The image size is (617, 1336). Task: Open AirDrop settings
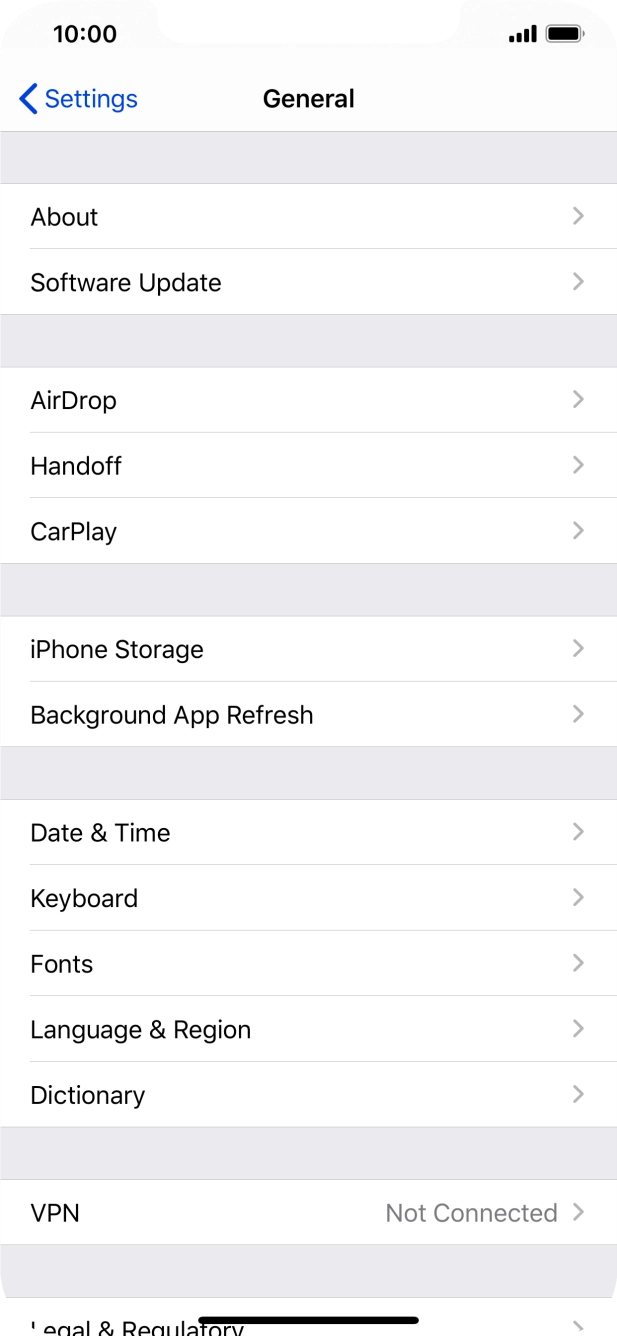point(308,400)
